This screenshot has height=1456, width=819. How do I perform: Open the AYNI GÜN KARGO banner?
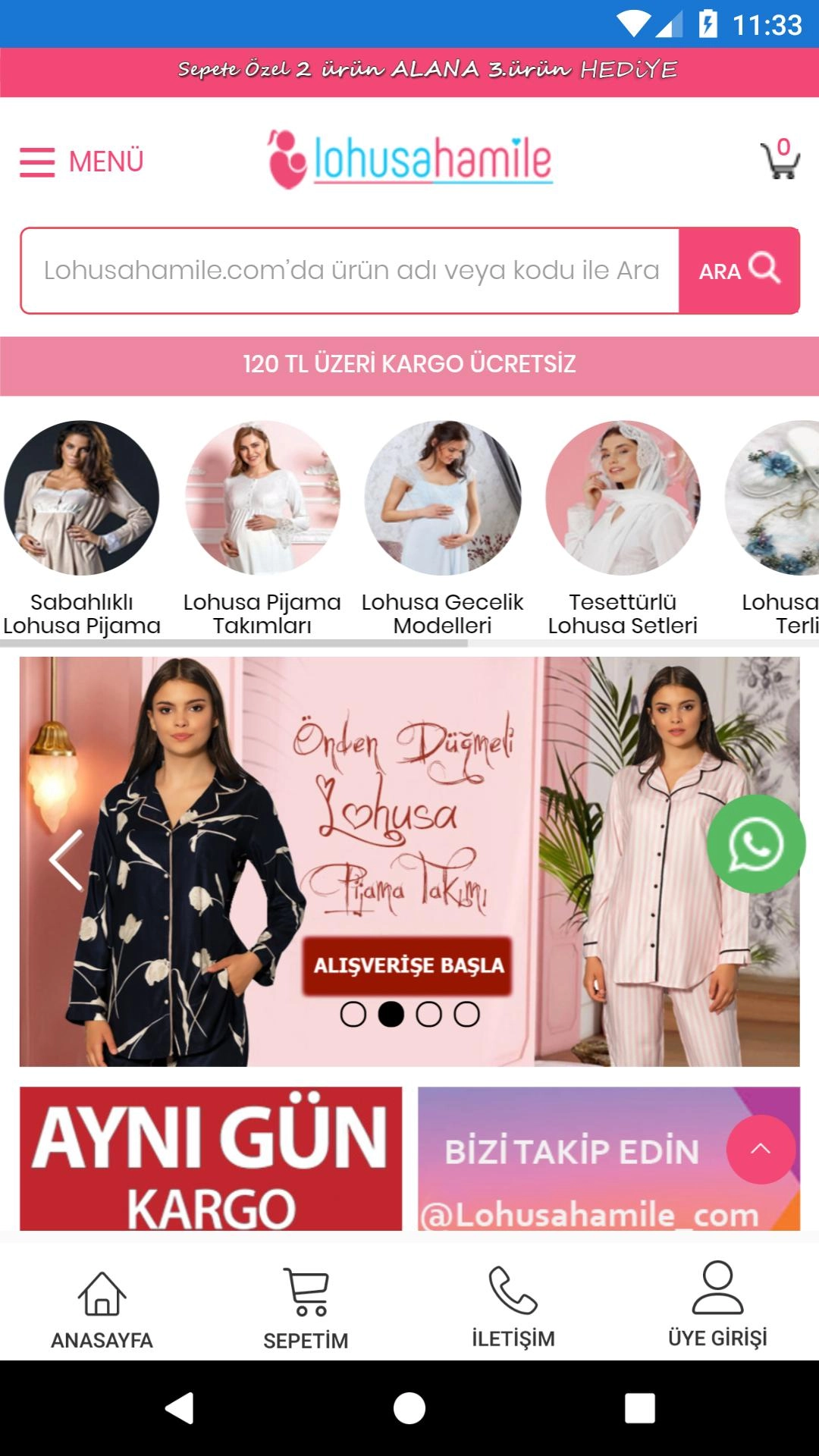[x=211, y=1158]
